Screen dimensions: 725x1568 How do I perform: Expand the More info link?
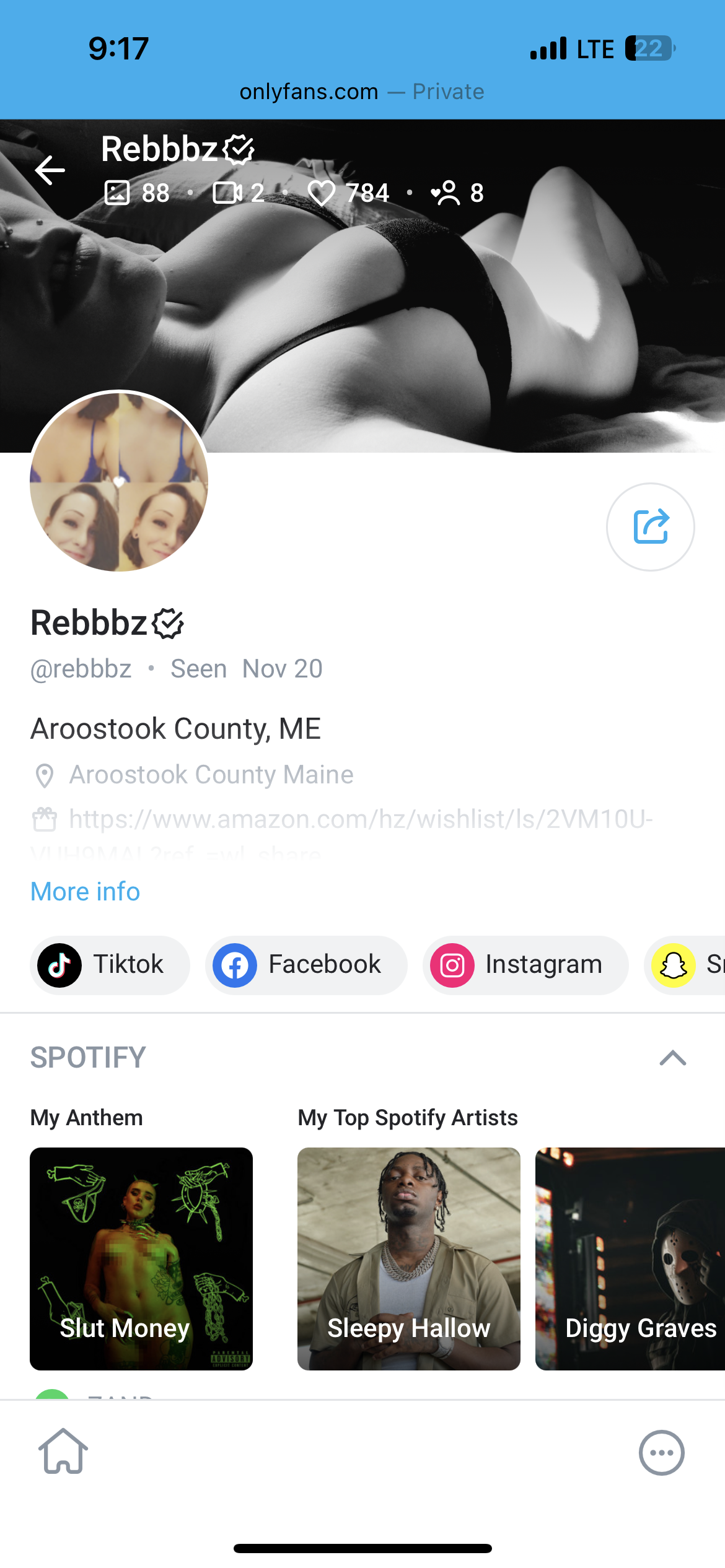(x=86, y=892)
